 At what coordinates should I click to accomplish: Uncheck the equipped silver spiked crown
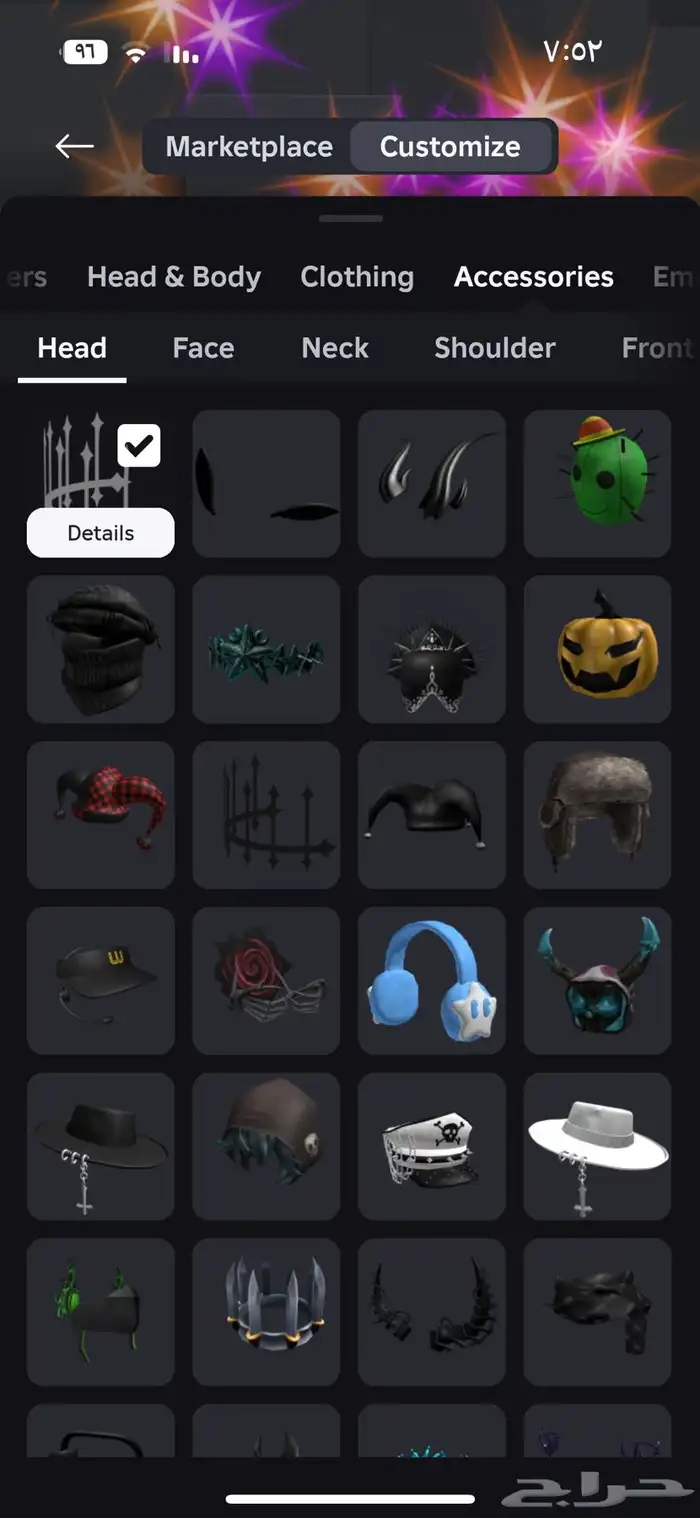(x=139, y=446)
